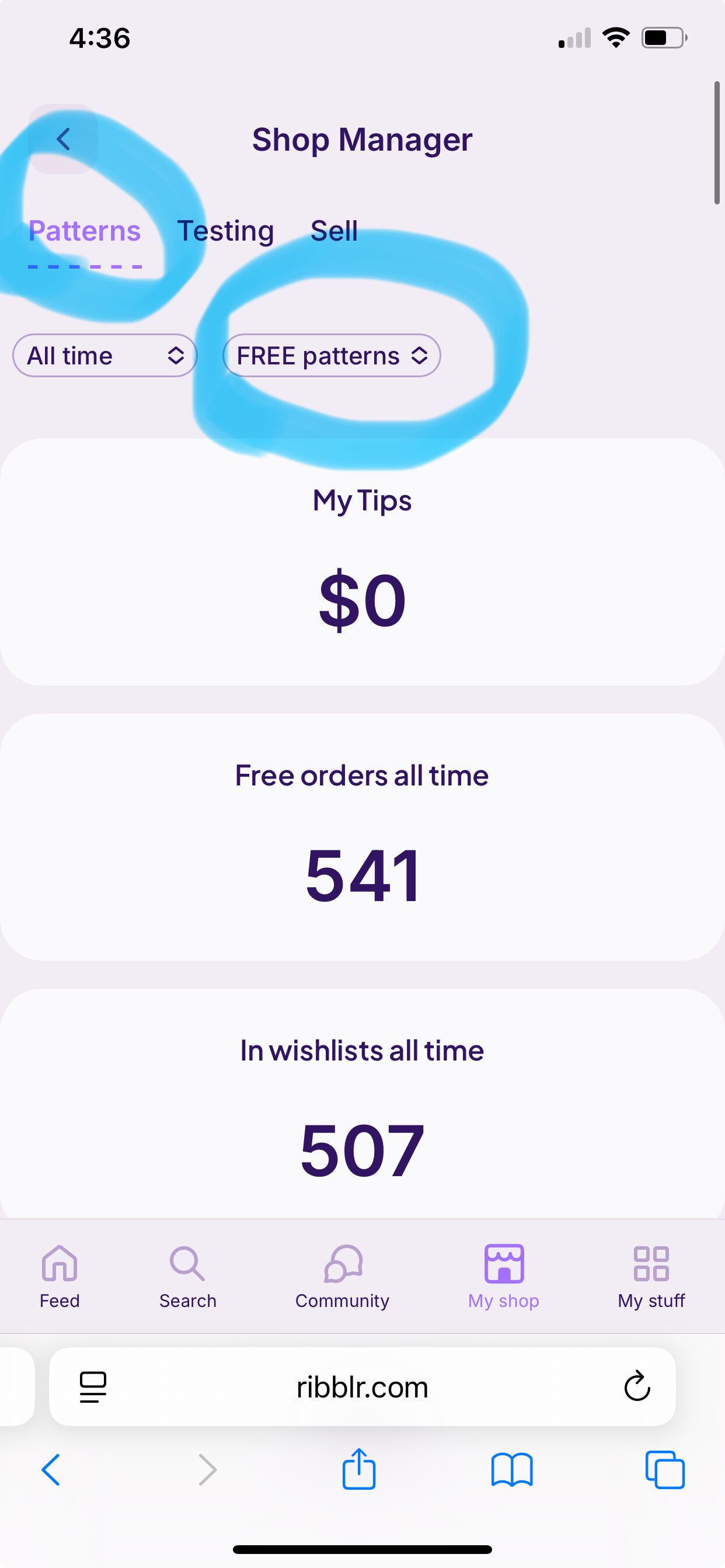The height and width of the screenshot is (1568, 725).
Task: Tap the ribblr.com address bar
Action: [x=362, y=1387]
